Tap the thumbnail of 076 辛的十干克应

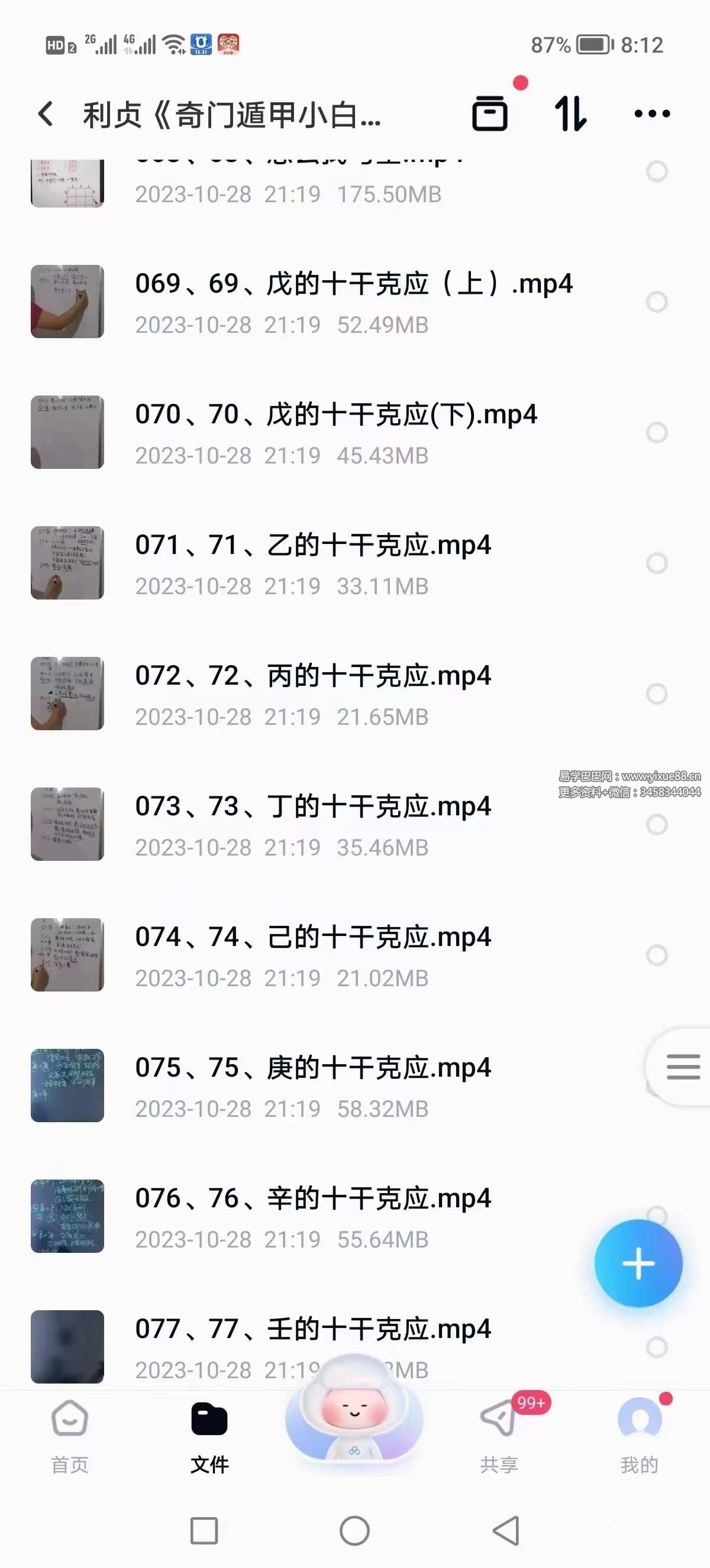coord(66,1216)
